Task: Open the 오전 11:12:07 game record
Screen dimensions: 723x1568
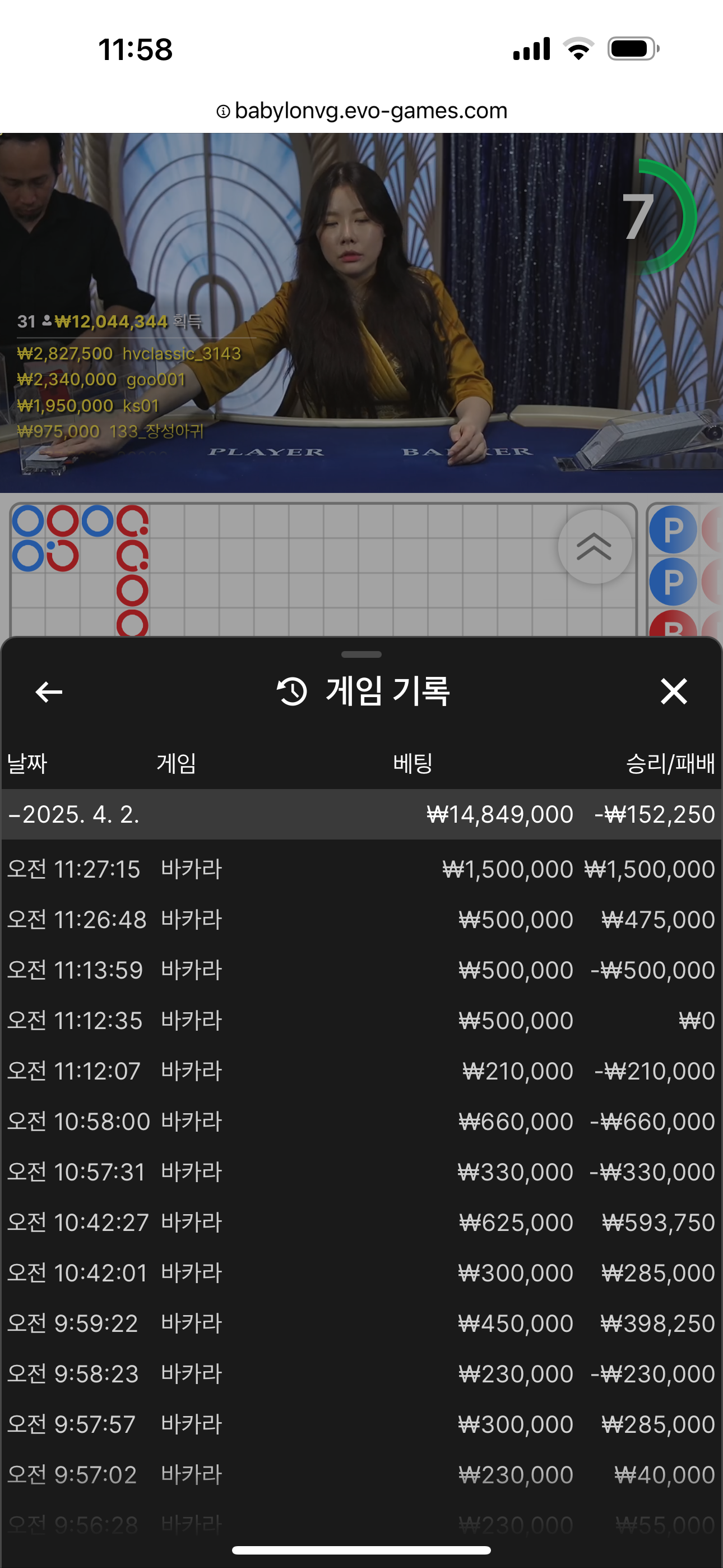Action: (x=361, y=1071)
